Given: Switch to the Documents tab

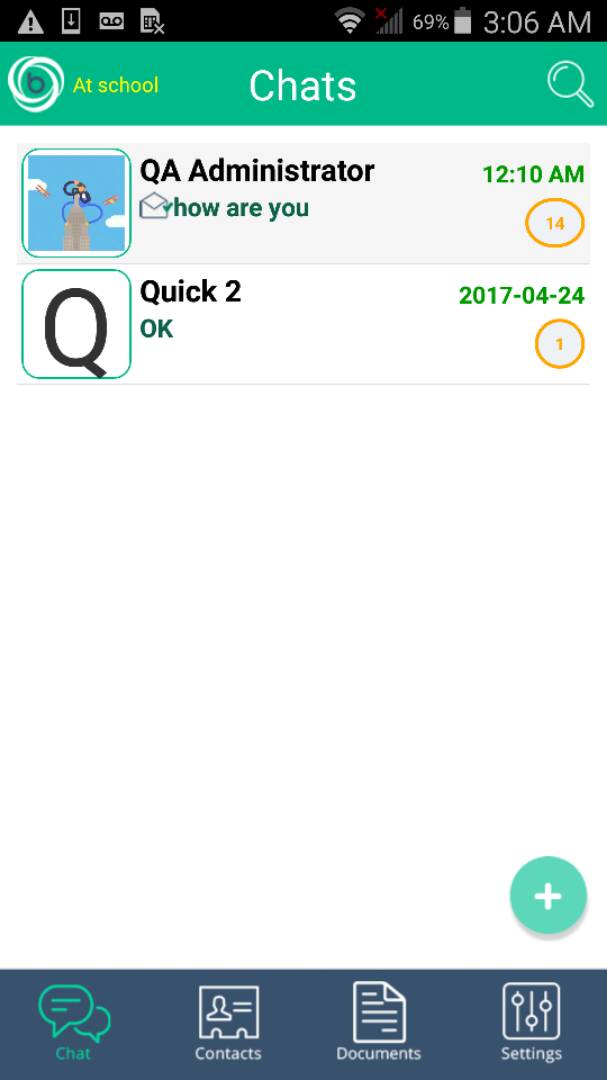Looking at the screenshot, I should click(378, 1022).
